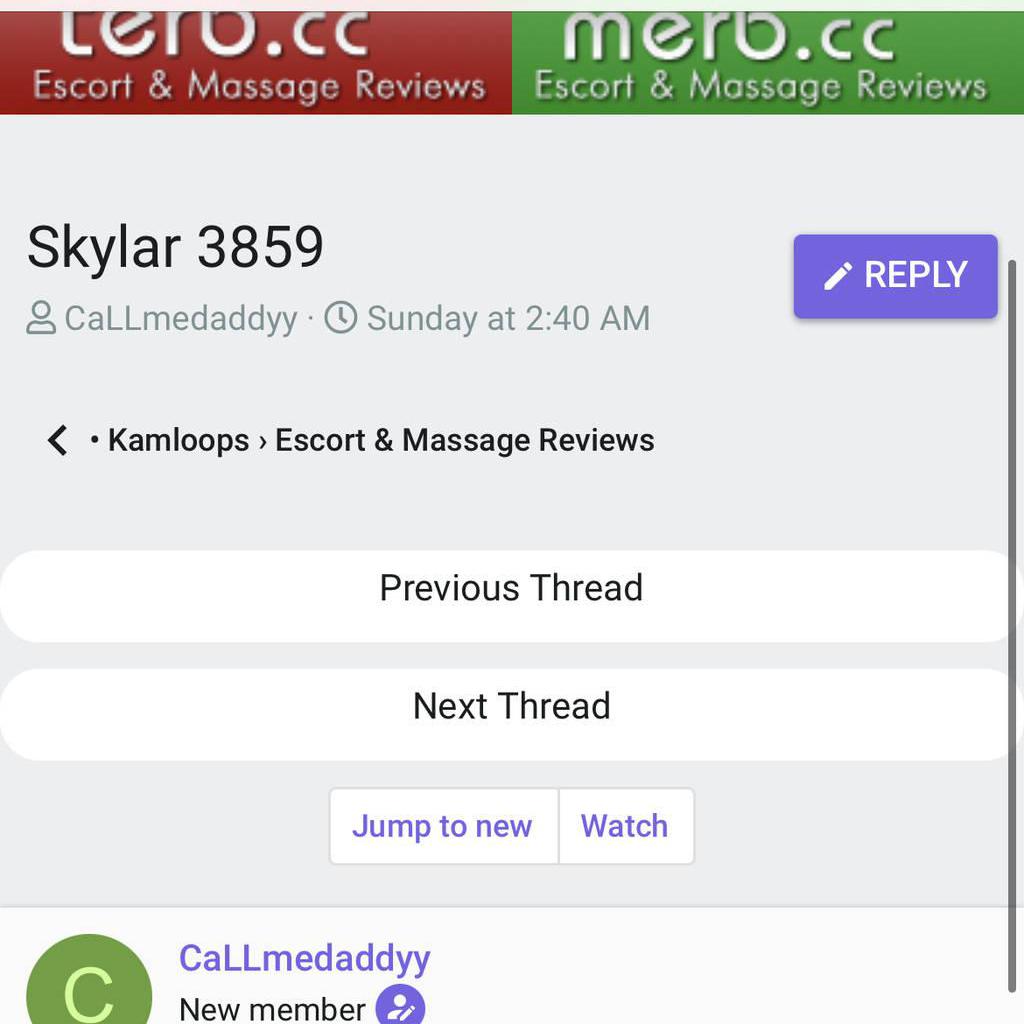
Task: Open the Next Thread
Action: point(511,706)
